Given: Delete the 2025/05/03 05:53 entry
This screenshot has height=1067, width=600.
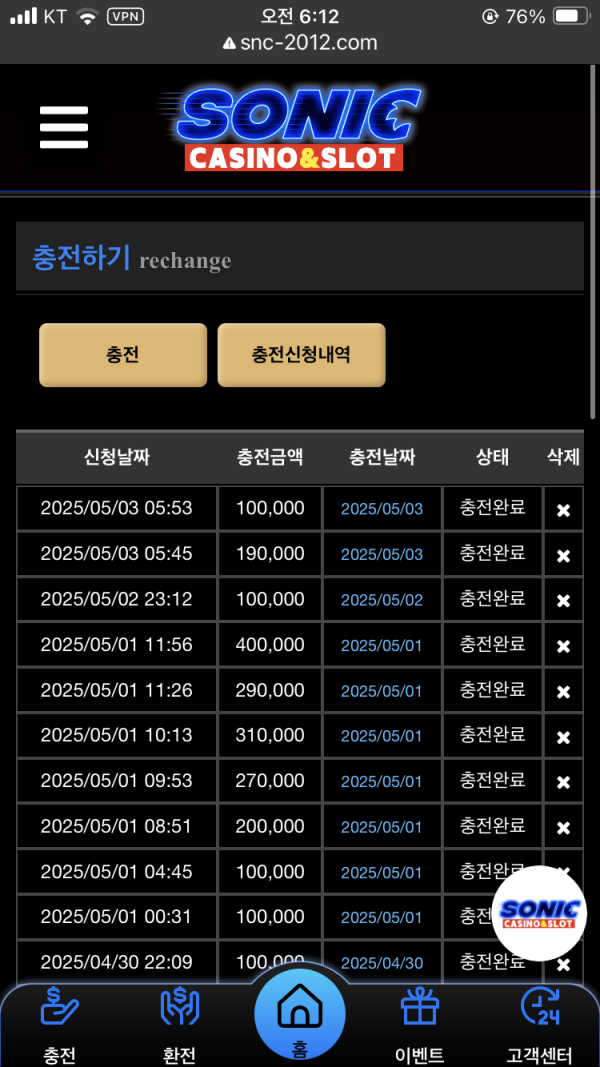Looking at the screenshot, I should (x=563, y=510).
